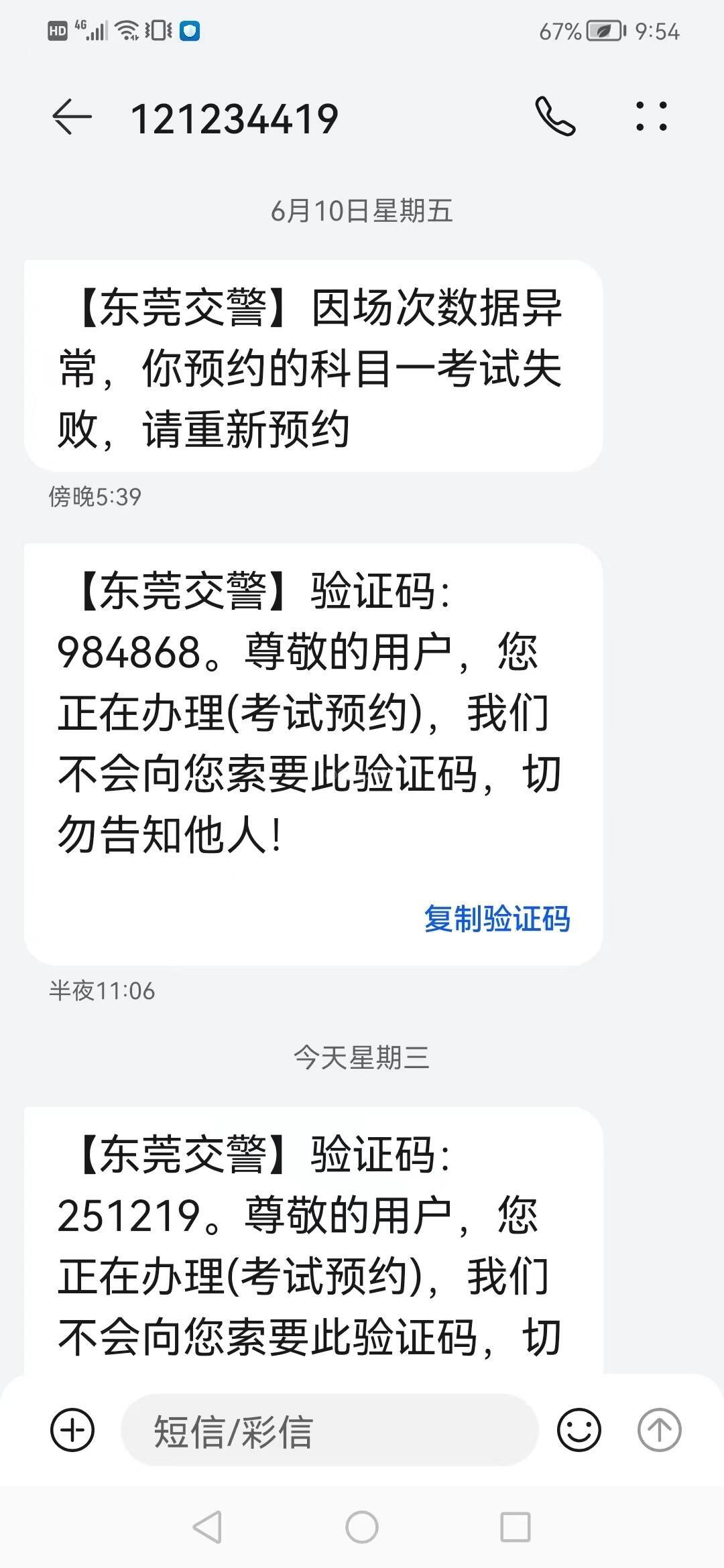This screenshot has width=724, height=1568.
Task: Open the plus attachment button
Action: point(72,1430)
